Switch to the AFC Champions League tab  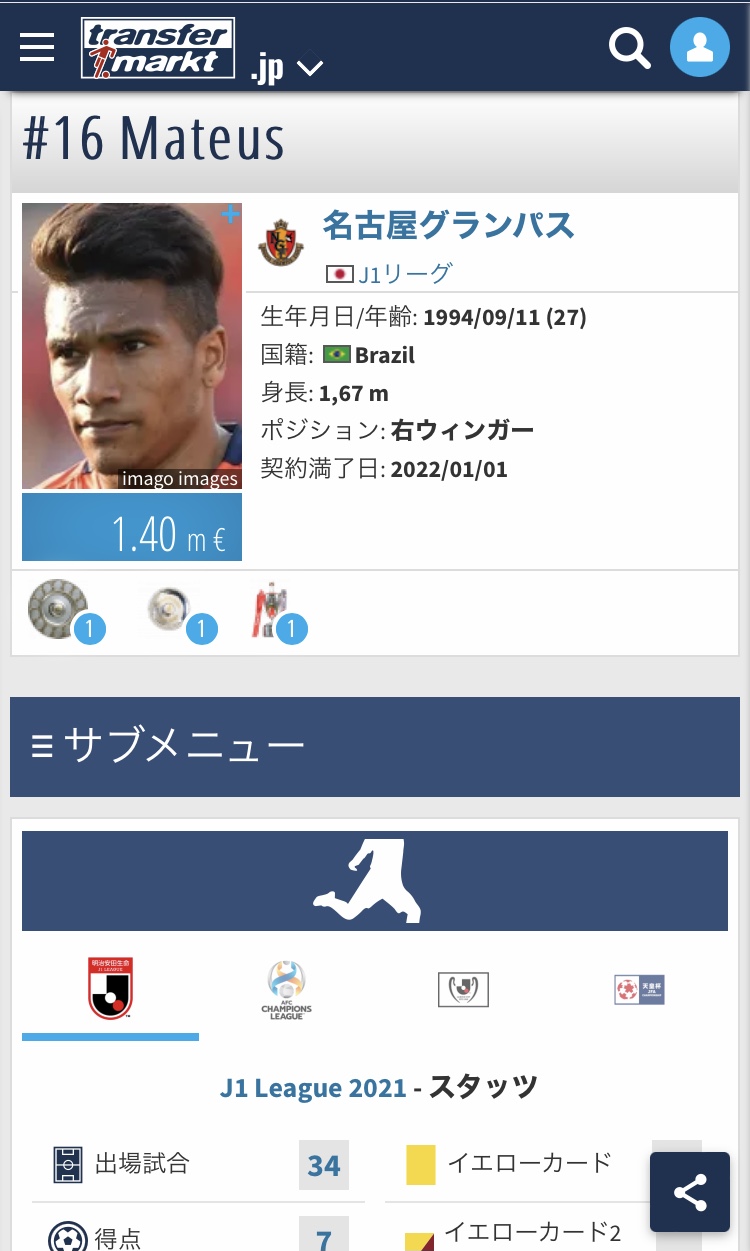point(287,989)
